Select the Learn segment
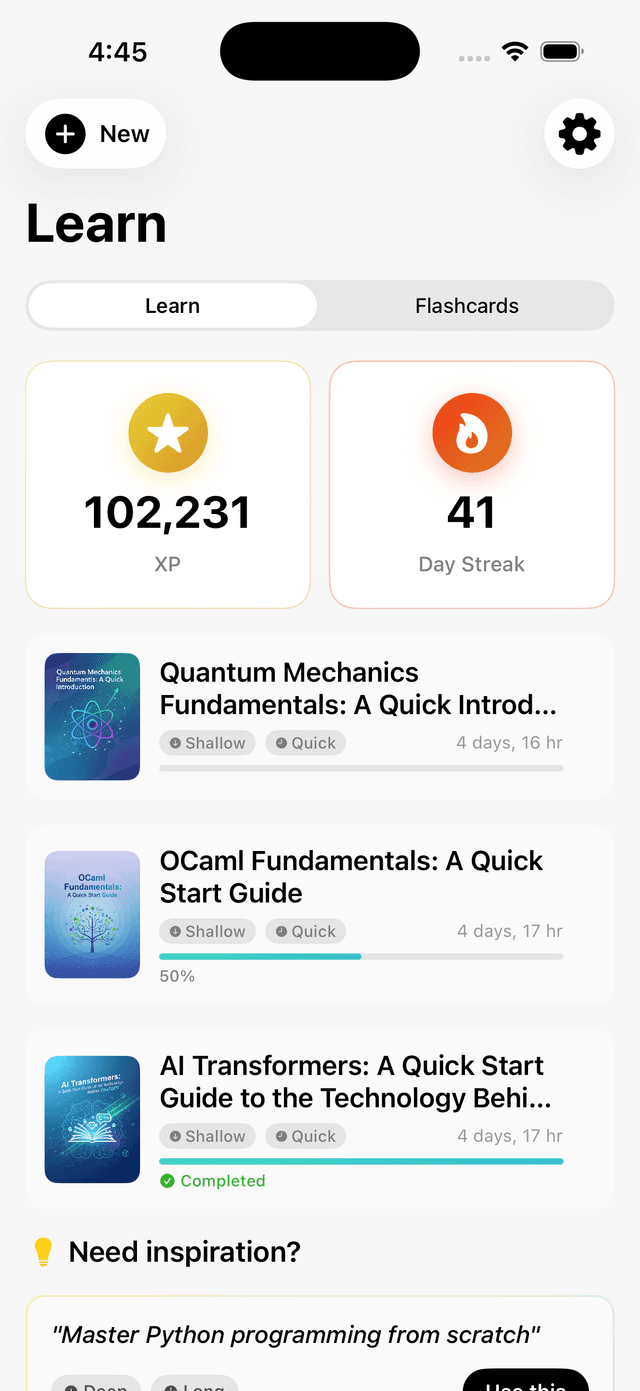 172,306
